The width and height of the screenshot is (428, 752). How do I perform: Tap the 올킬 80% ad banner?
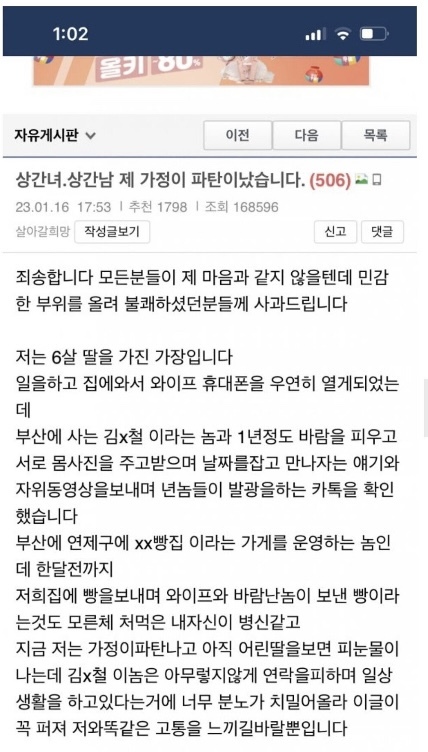click(202, 70)
